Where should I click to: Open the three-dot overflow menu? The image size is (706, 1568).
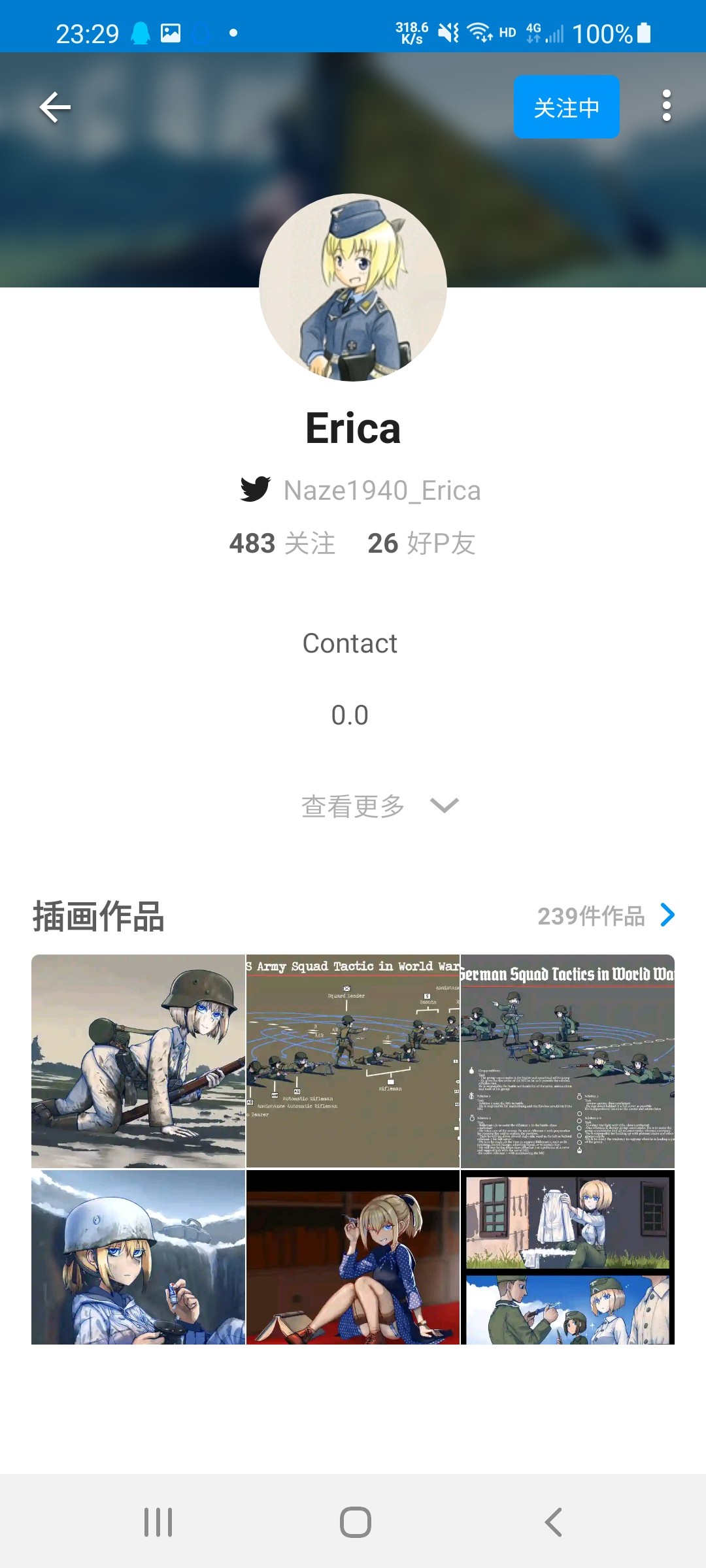666,106
